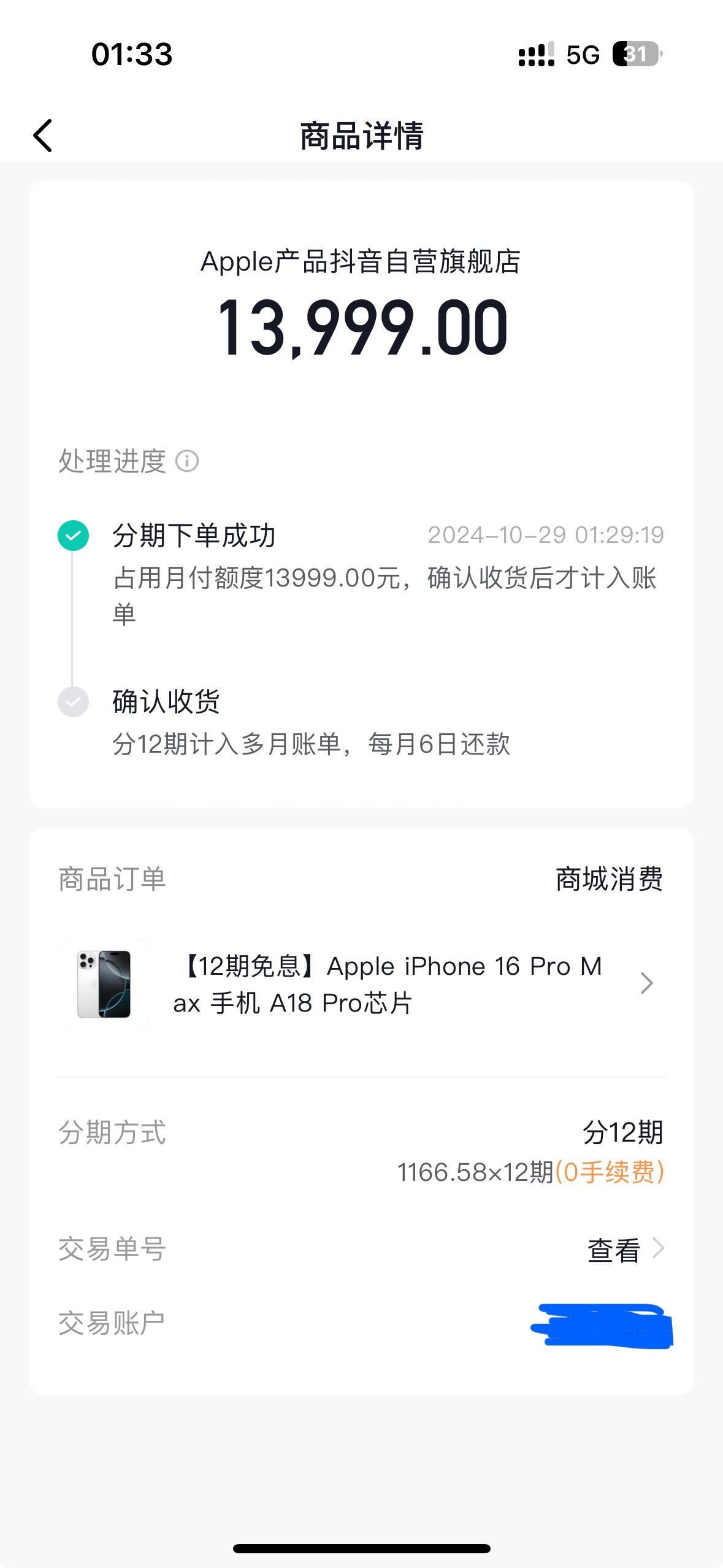Tap the green checkmark beside 分期下单成功
The height and width of the screenshot is (1568, 723).
coord(73,534)
